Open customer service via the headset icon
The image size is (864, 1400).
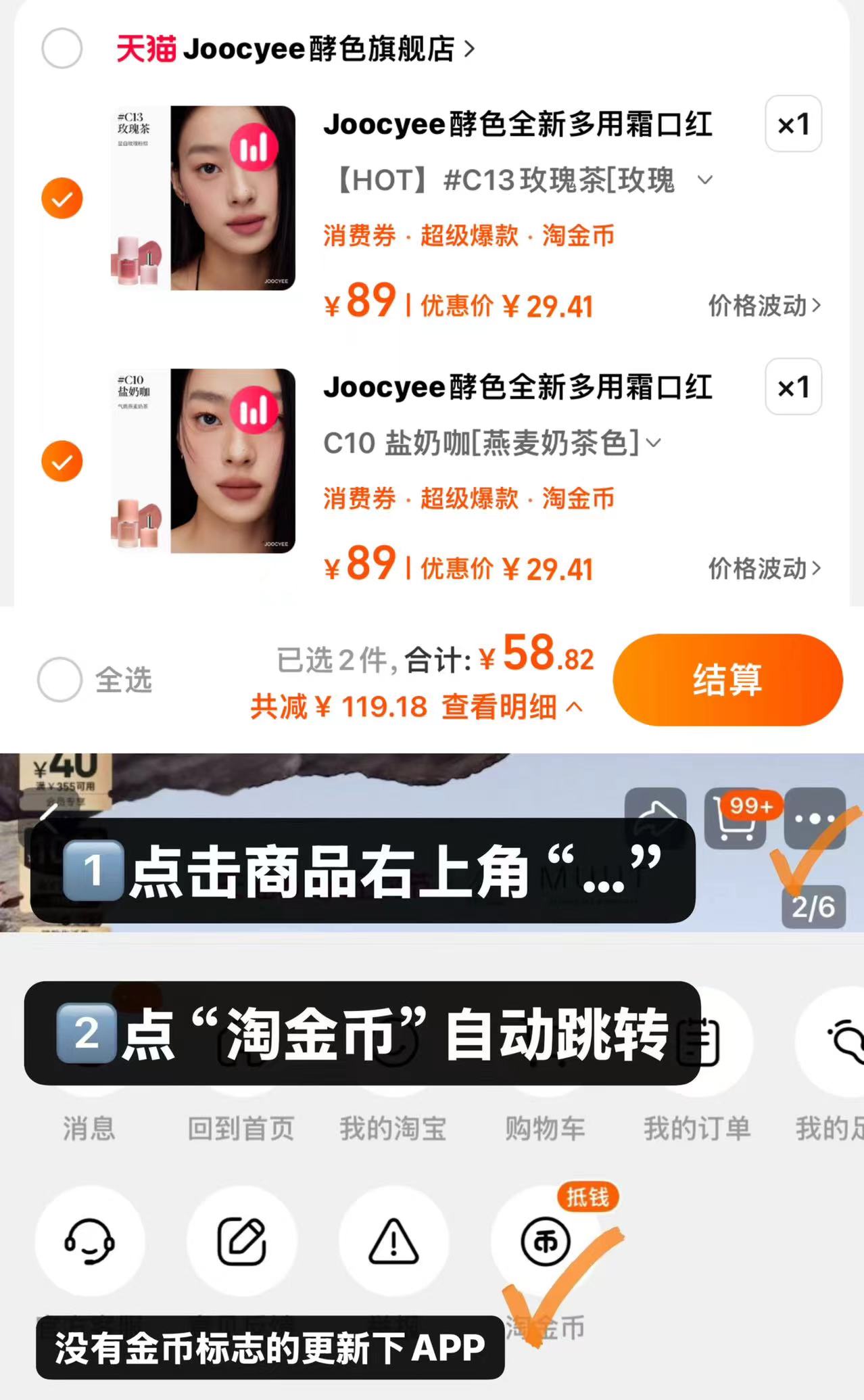coord(90,1241)
